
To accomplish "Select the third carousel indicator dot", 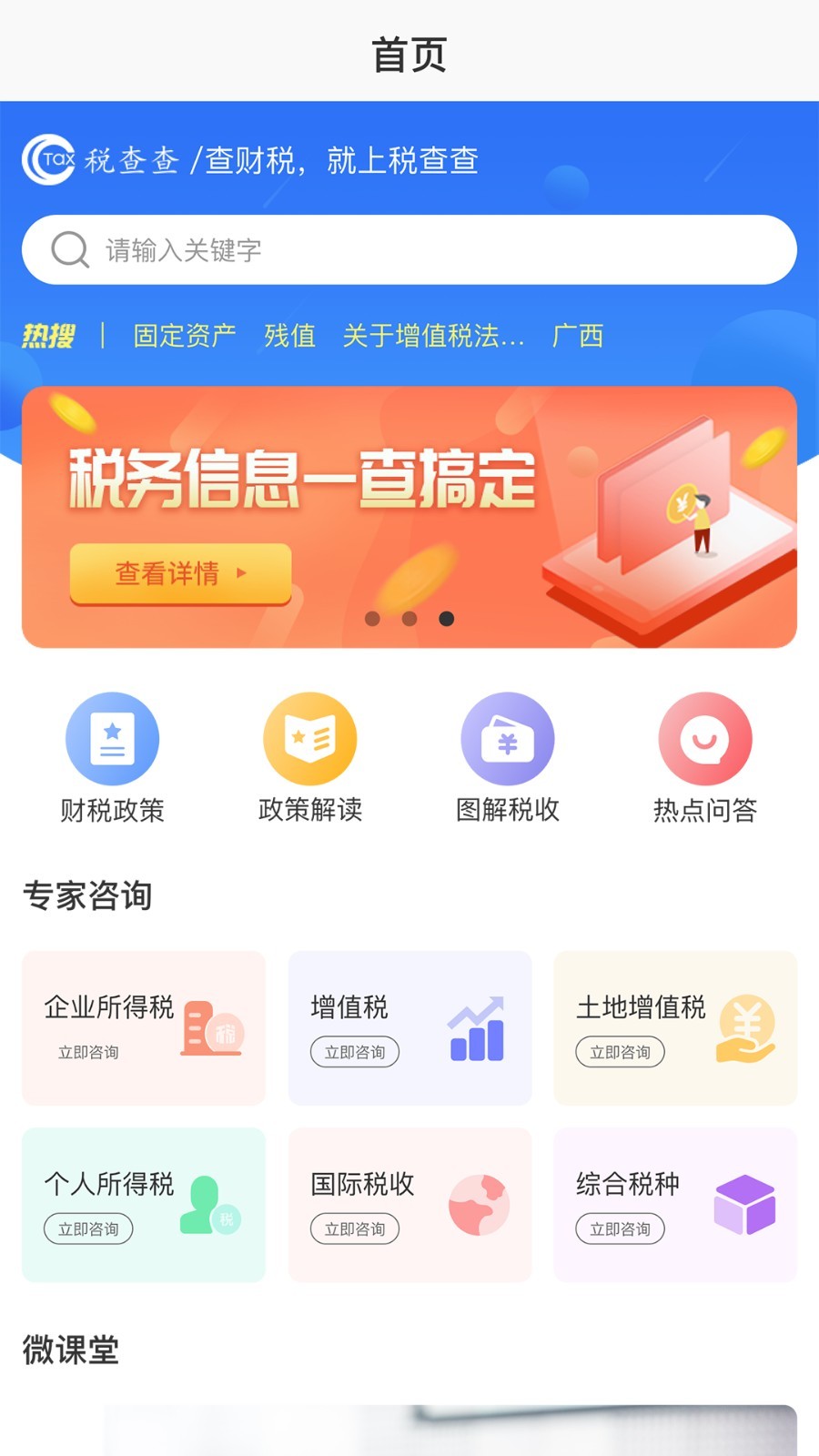I will tap(446, 618).
